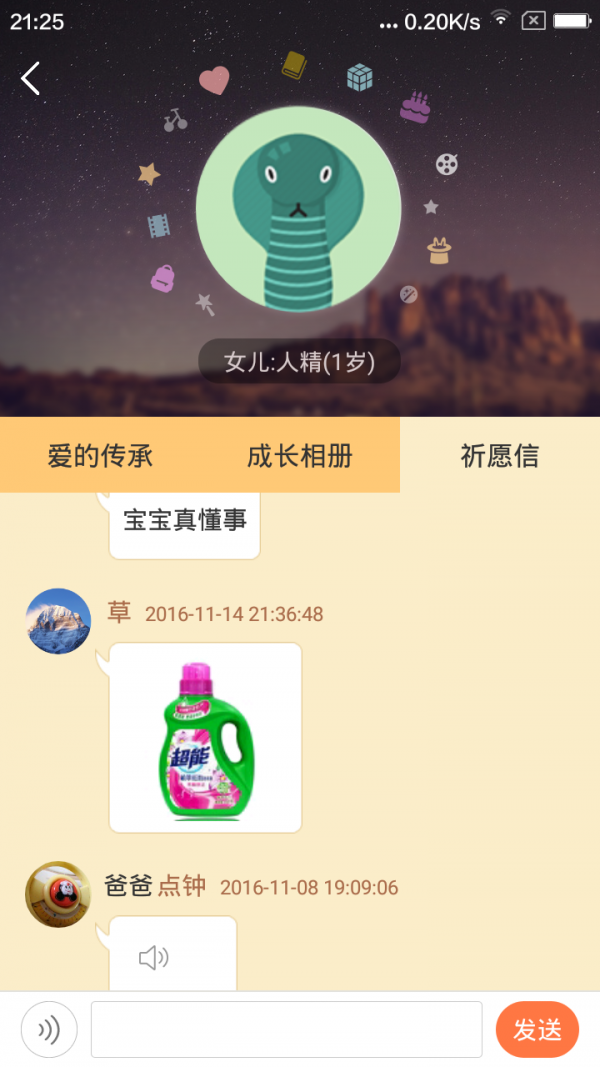
Task: Tap the voice input icon
Action: coord(49,1029)
